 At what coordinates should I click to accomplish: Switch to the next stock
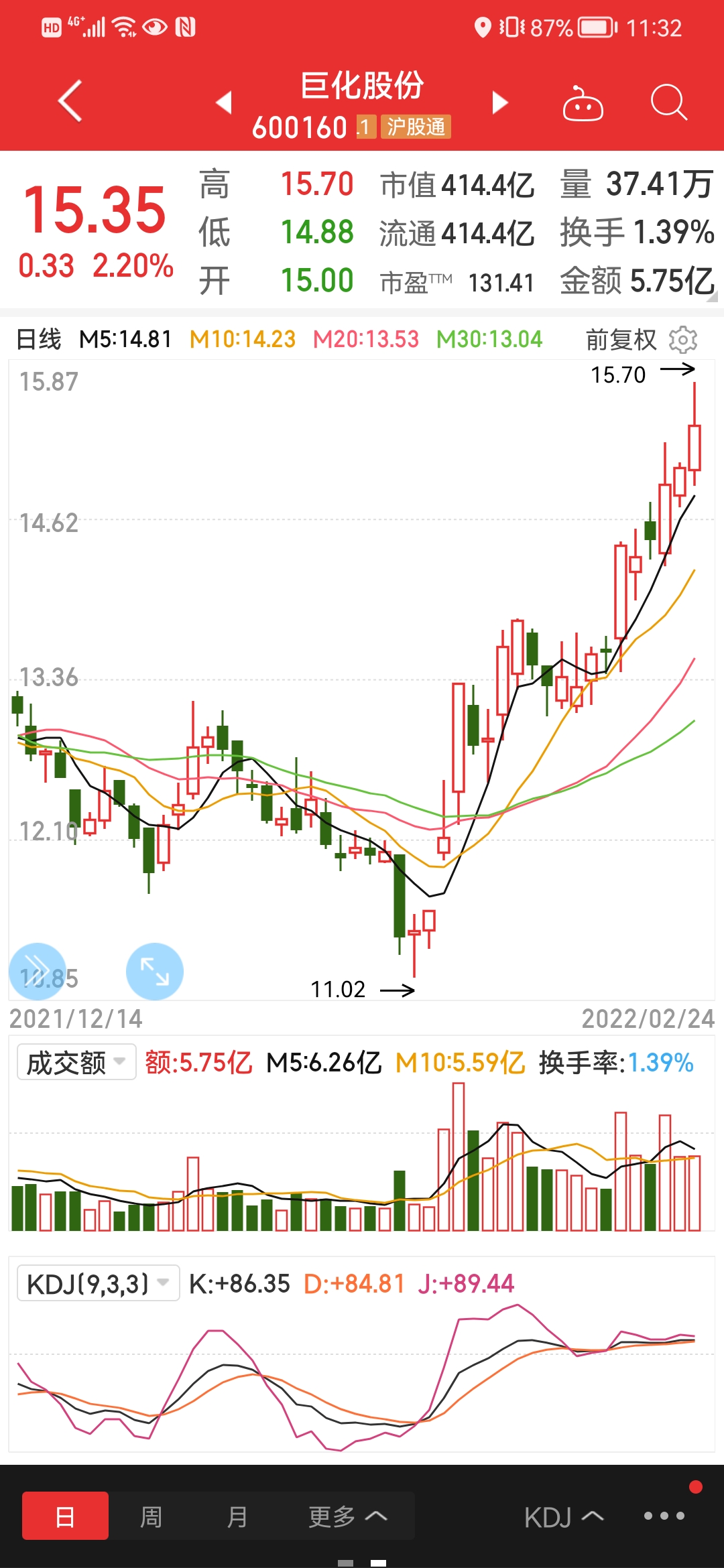(500, 103)
